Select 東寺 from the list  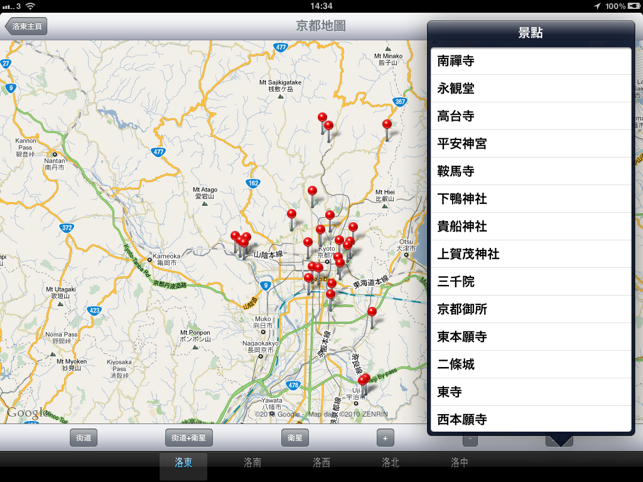pos(530,392)
